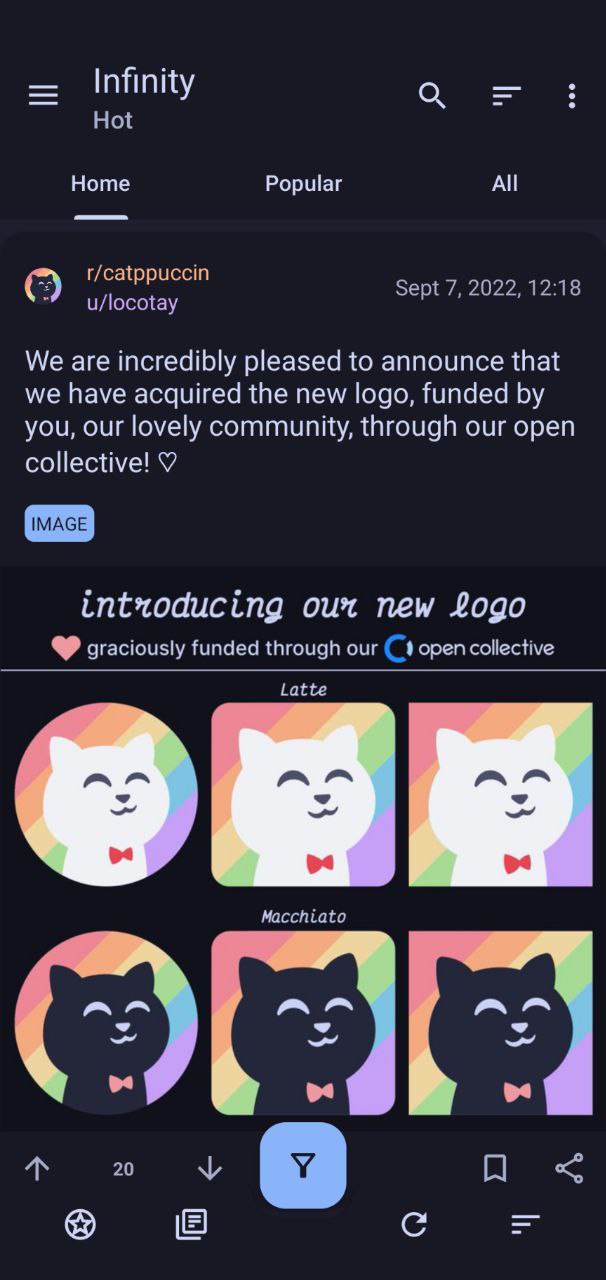606x1280 pixels.
Task: Open u/locotay's profile
Action: tap(132, 303)
